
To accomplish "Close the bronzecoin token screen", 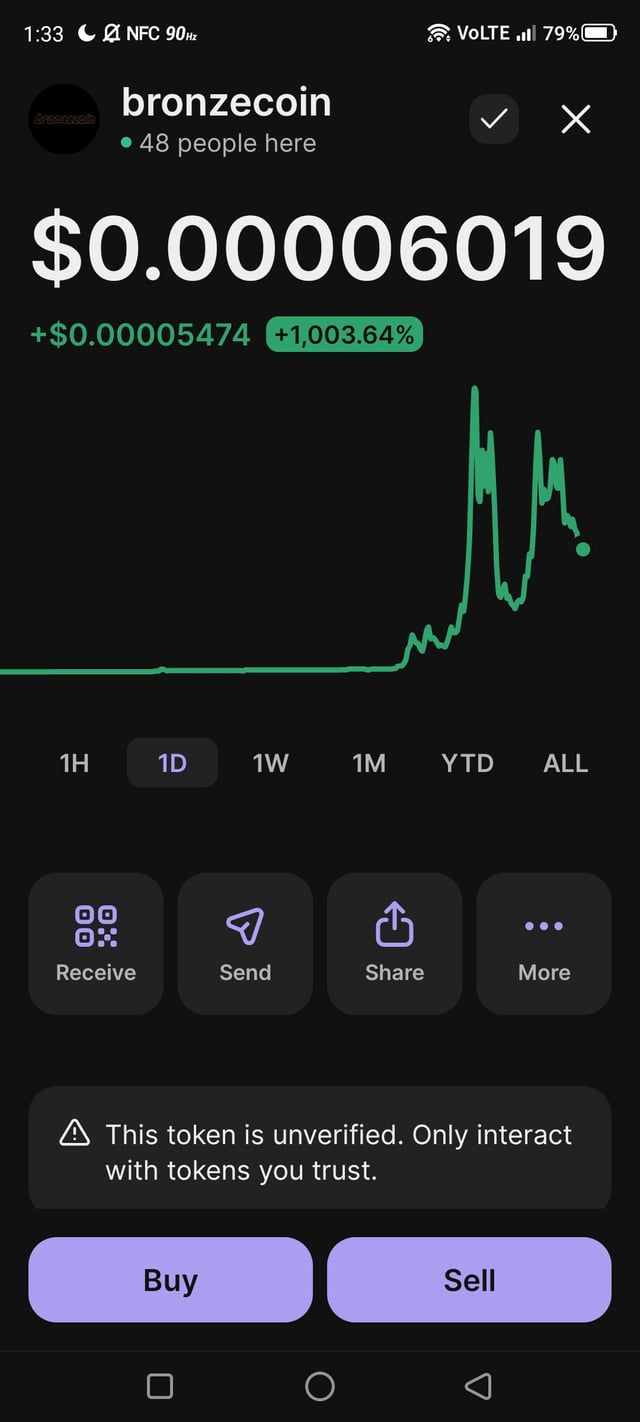I will (x=576, y=120).
